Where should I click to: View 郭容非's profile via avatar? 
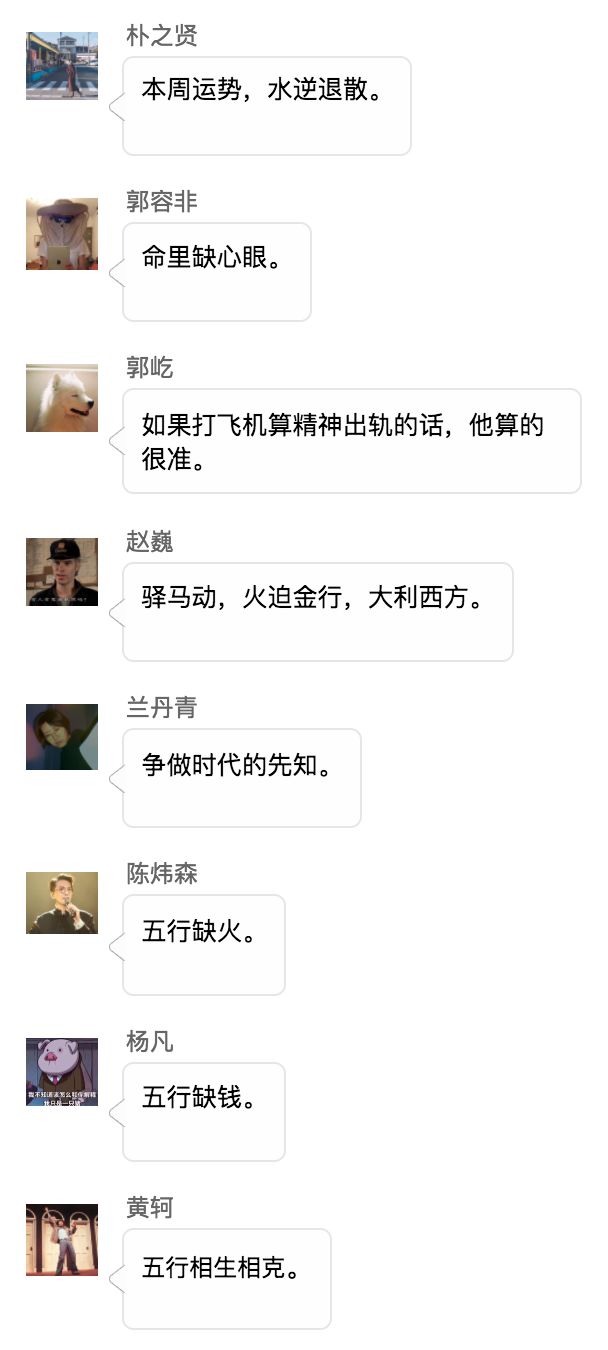(62, 233)
